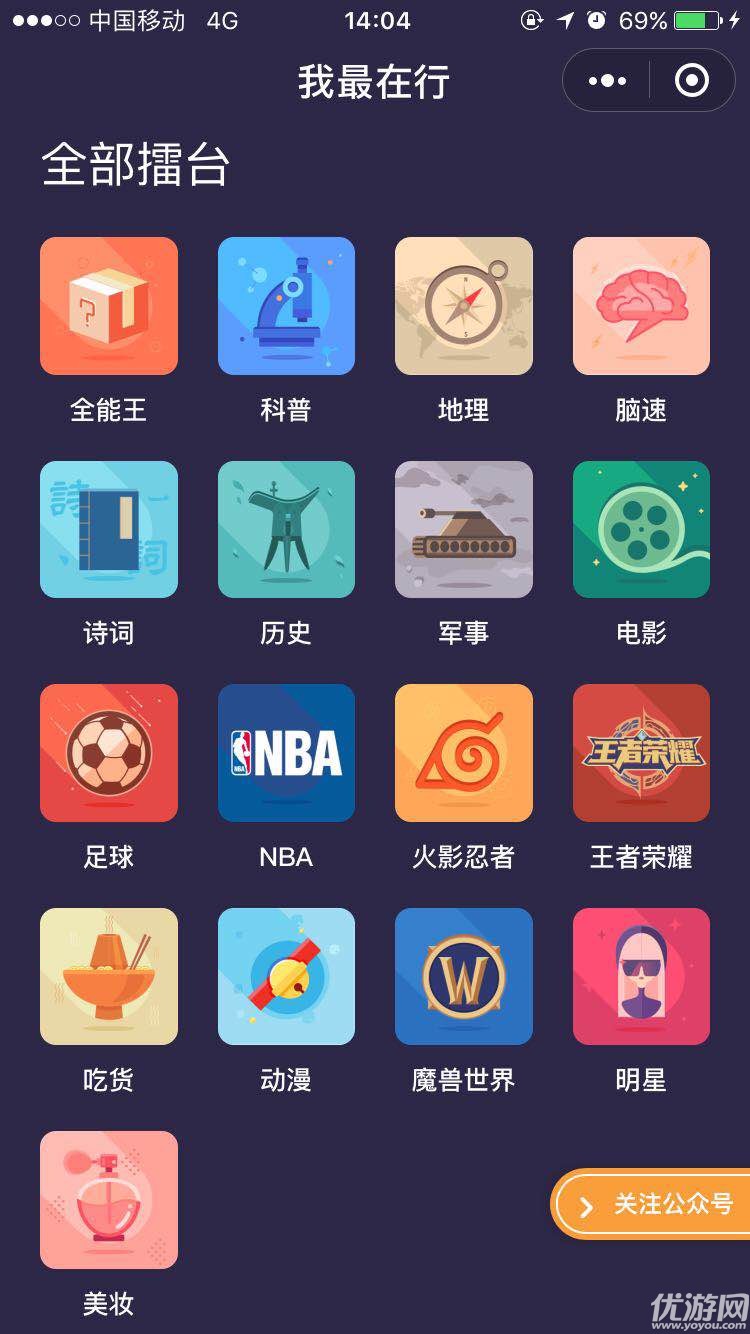The height and width of the screenshot is (1334, 750).
Task: Close the mini program with the circle icon
Action: point(691,81)
